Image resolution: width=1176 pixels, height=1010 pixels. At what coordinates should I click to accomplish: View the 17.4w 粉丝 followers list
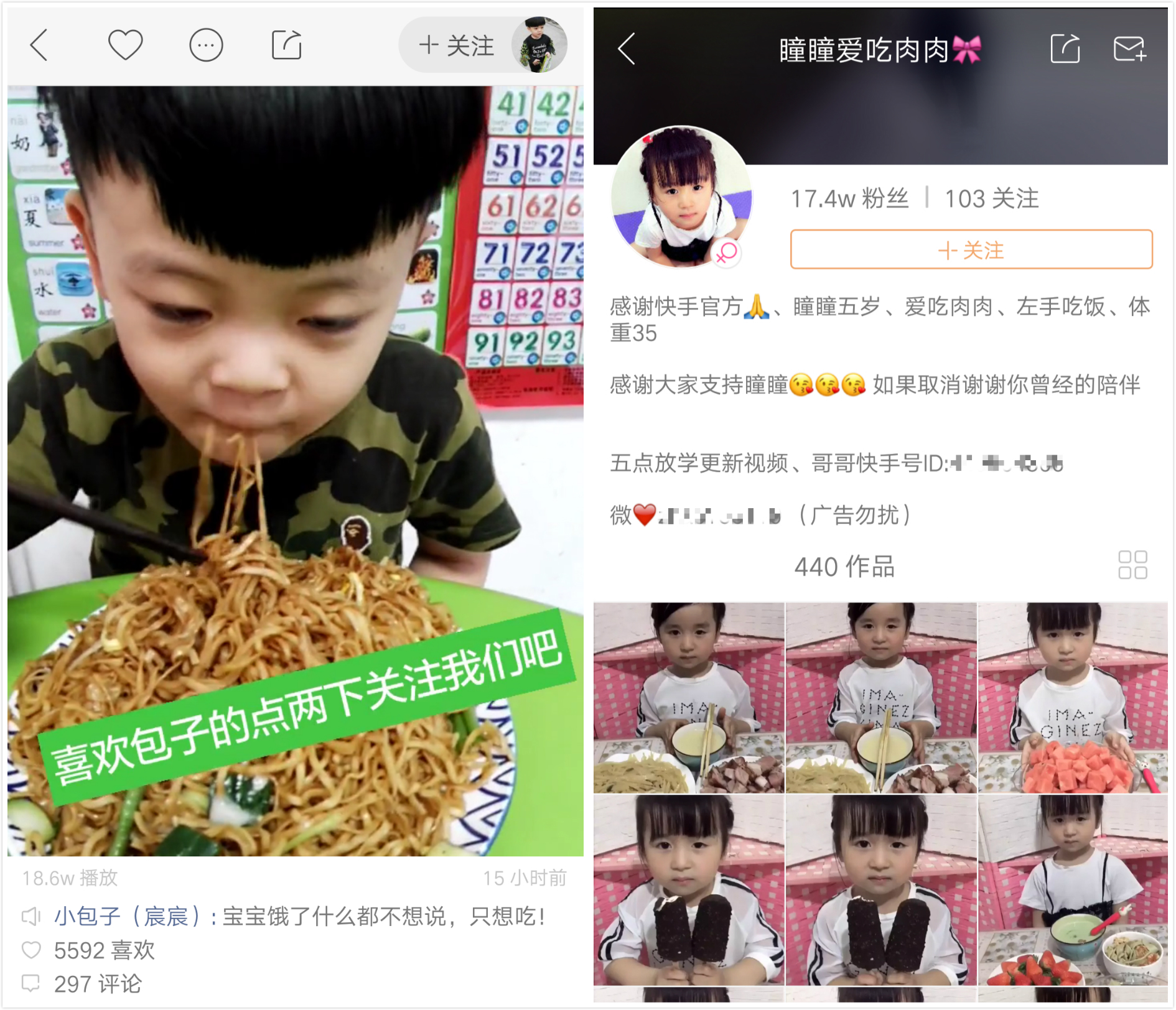click(849, 199)
